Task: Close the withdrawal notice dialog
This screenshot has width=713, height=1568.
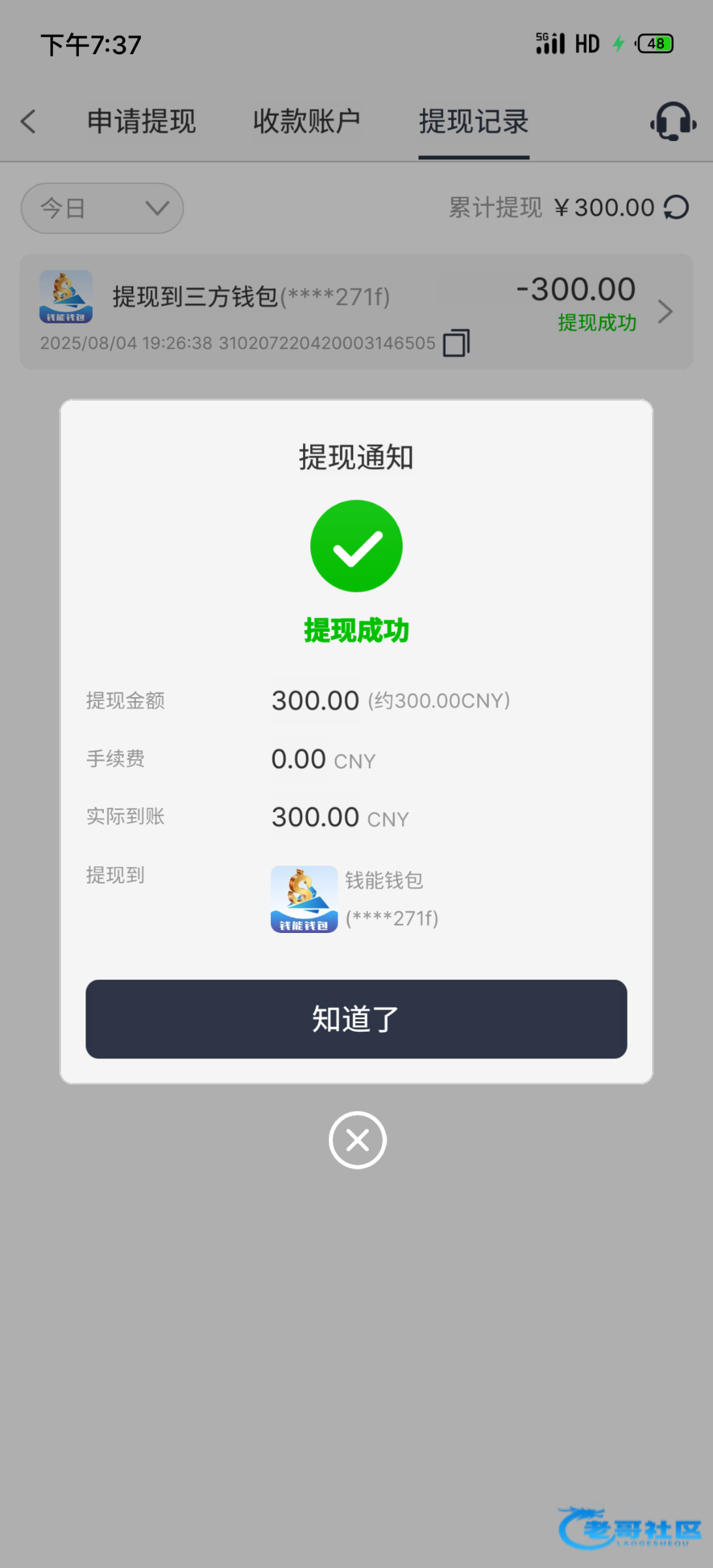Action: tap(357, 1140)
